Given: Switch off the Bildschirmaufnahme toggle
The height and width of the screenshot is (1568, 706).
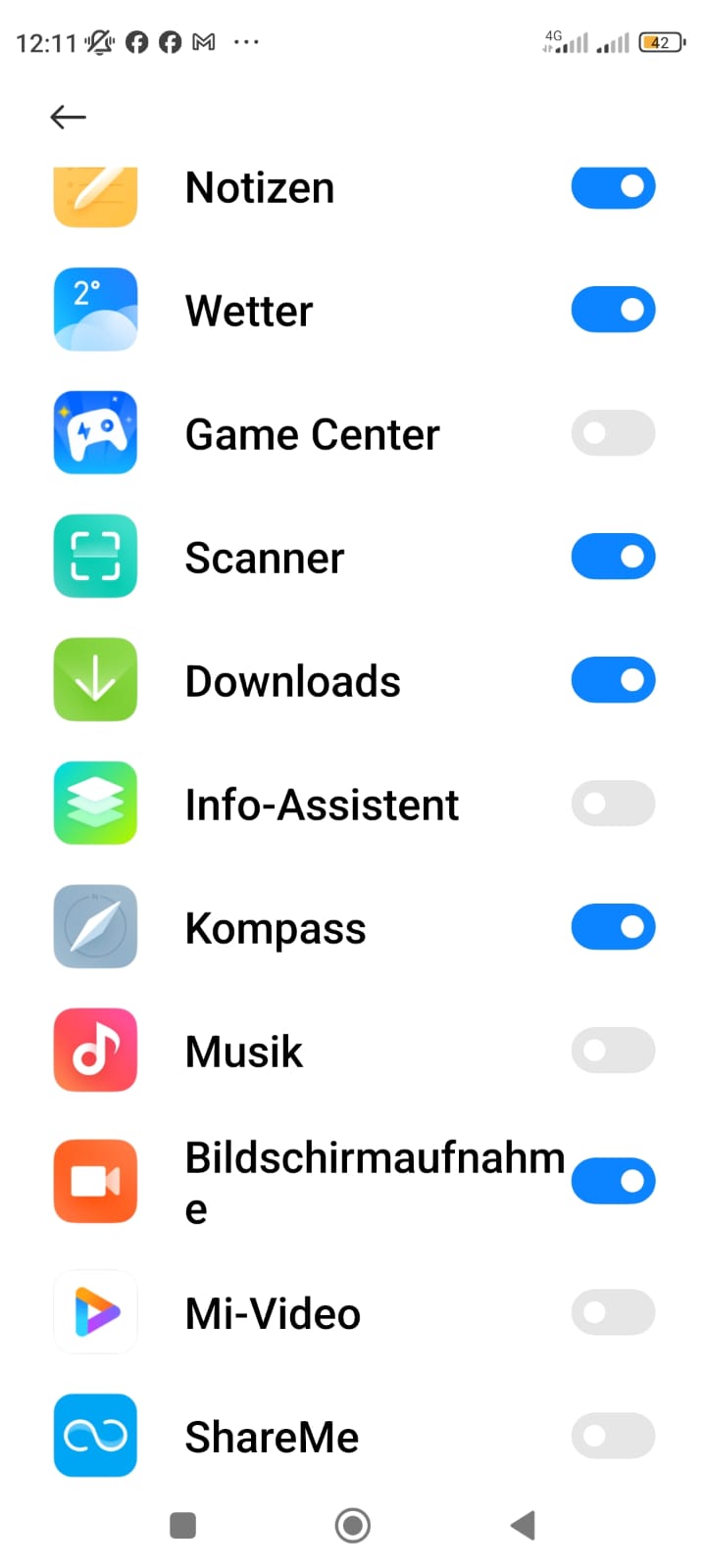Looking at the screenshot, I should click(613, 1181).
